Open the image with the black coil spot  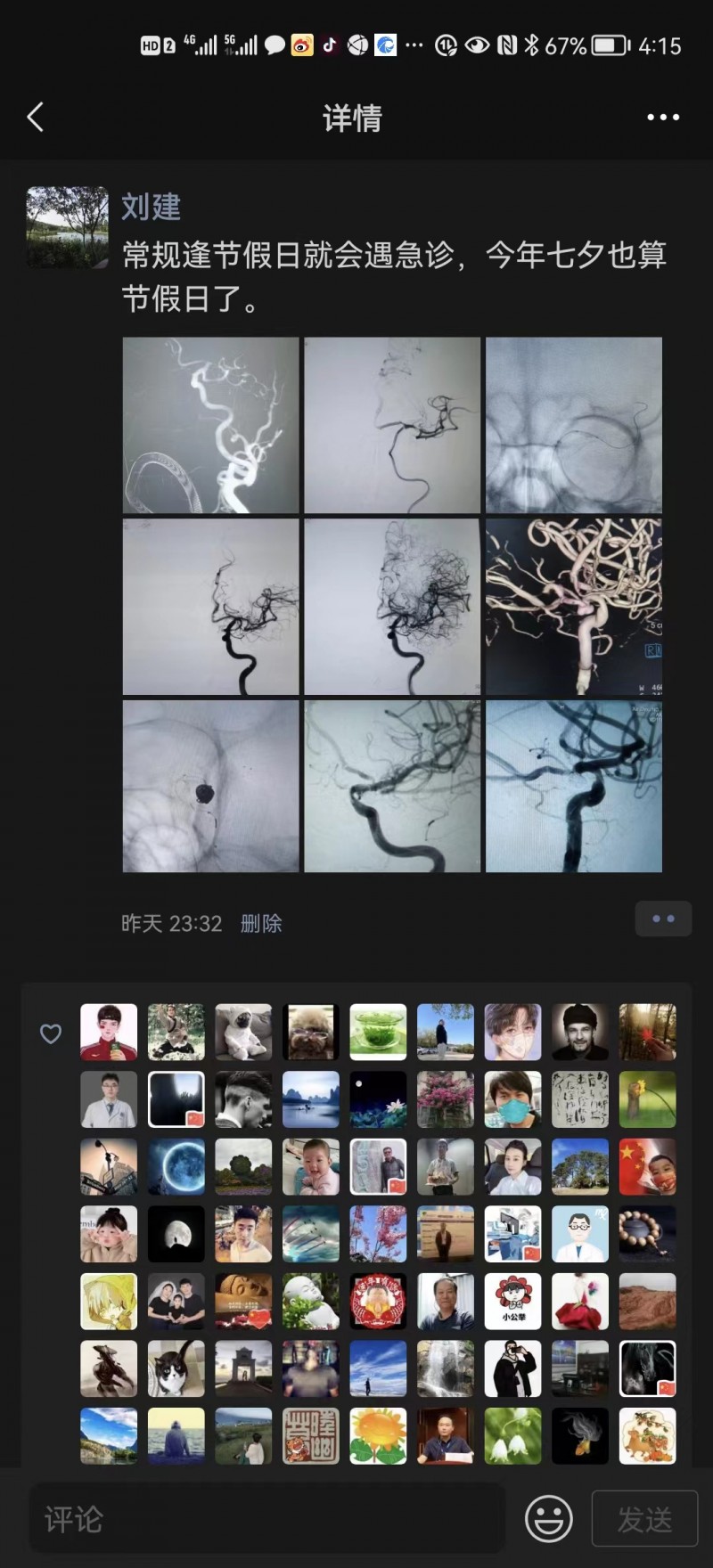click(210, 786)
